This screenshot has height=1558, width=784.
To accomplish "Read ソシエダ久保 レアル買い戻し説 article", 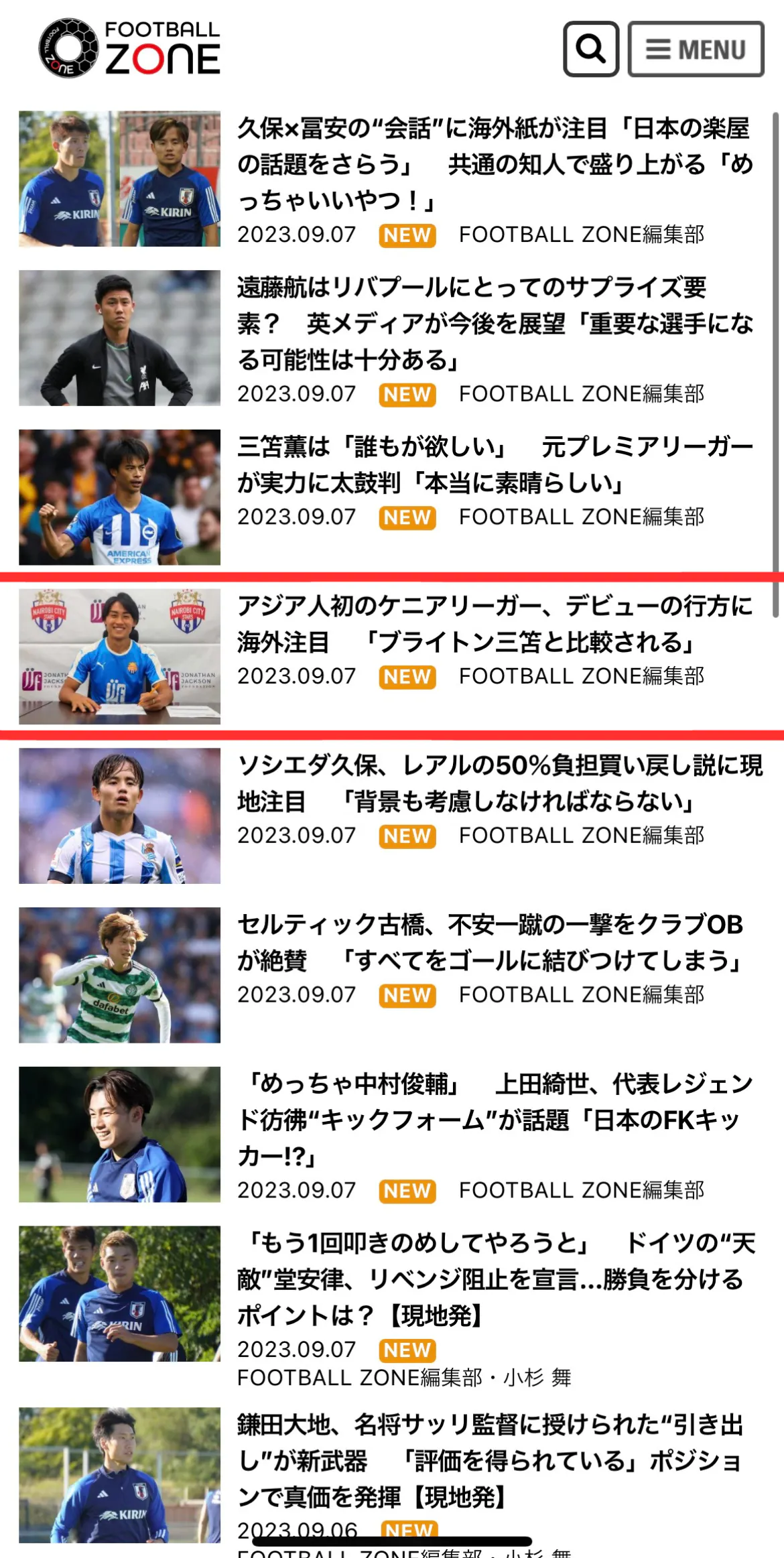I will click(x=499, y=783).
